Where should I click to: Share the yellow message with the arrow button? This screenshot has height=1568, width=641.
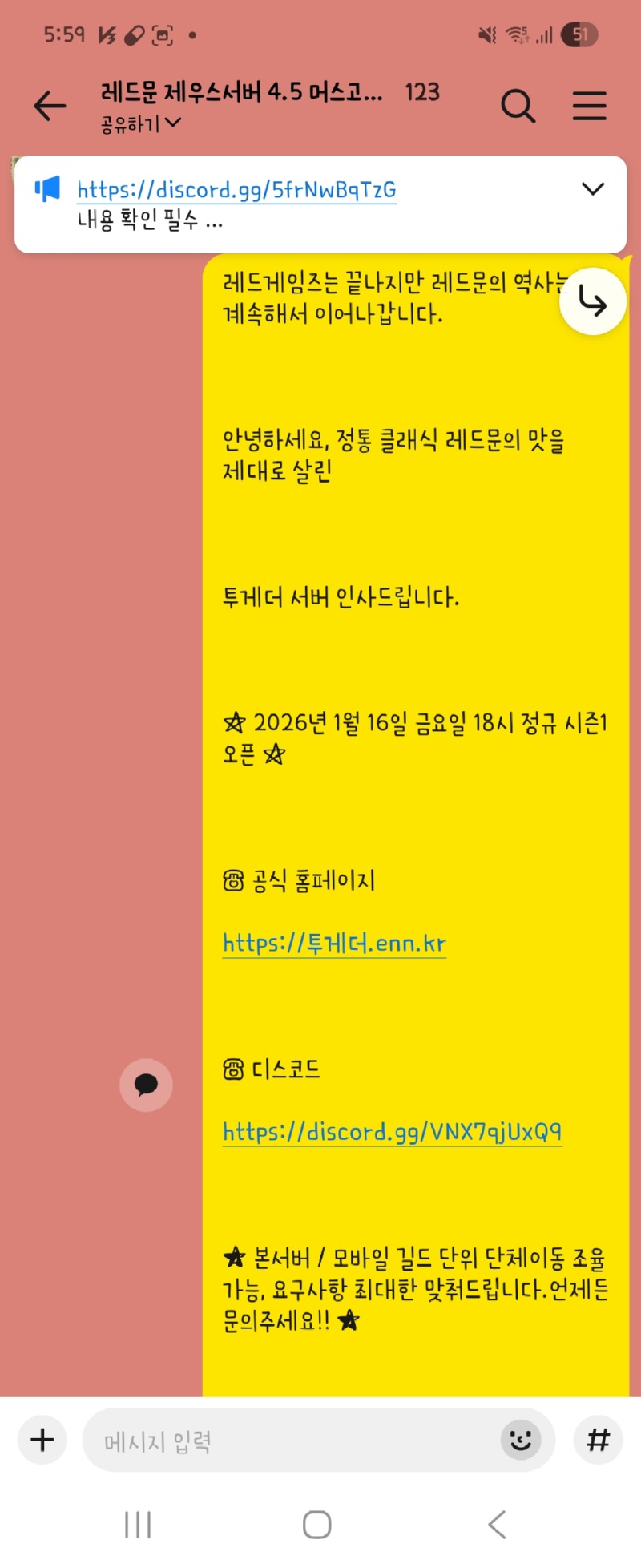coord(592,302)
